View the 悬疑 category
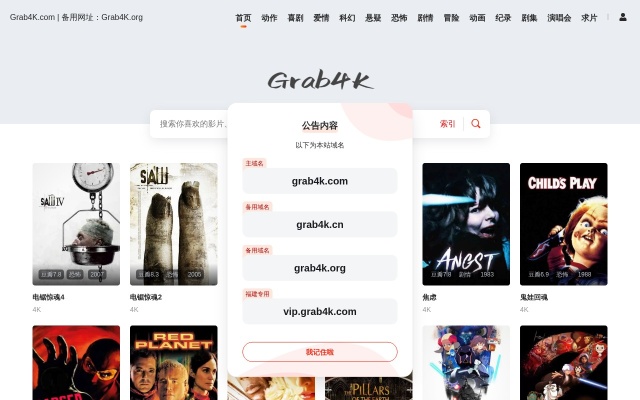 click(x=373, y=18)
